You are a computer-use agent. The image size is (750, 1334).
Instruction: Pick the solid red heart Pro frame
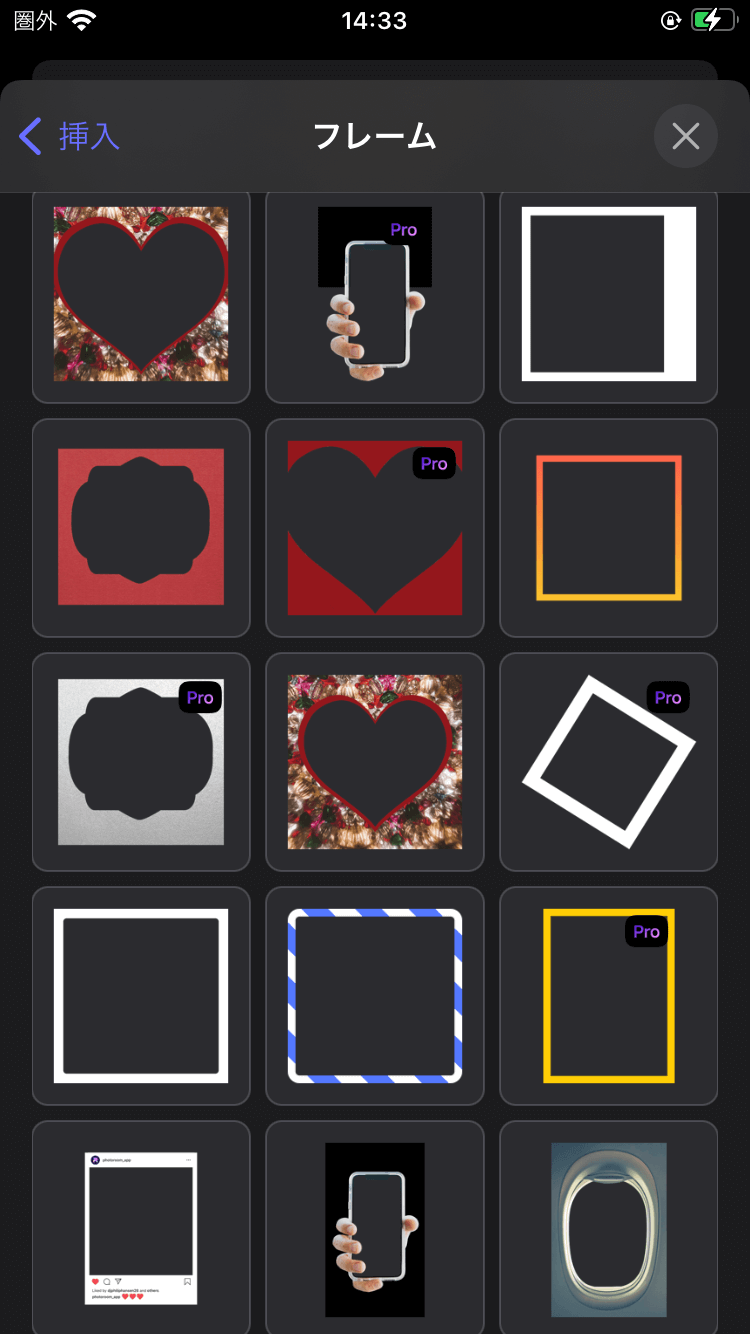(x=375, y=528)
